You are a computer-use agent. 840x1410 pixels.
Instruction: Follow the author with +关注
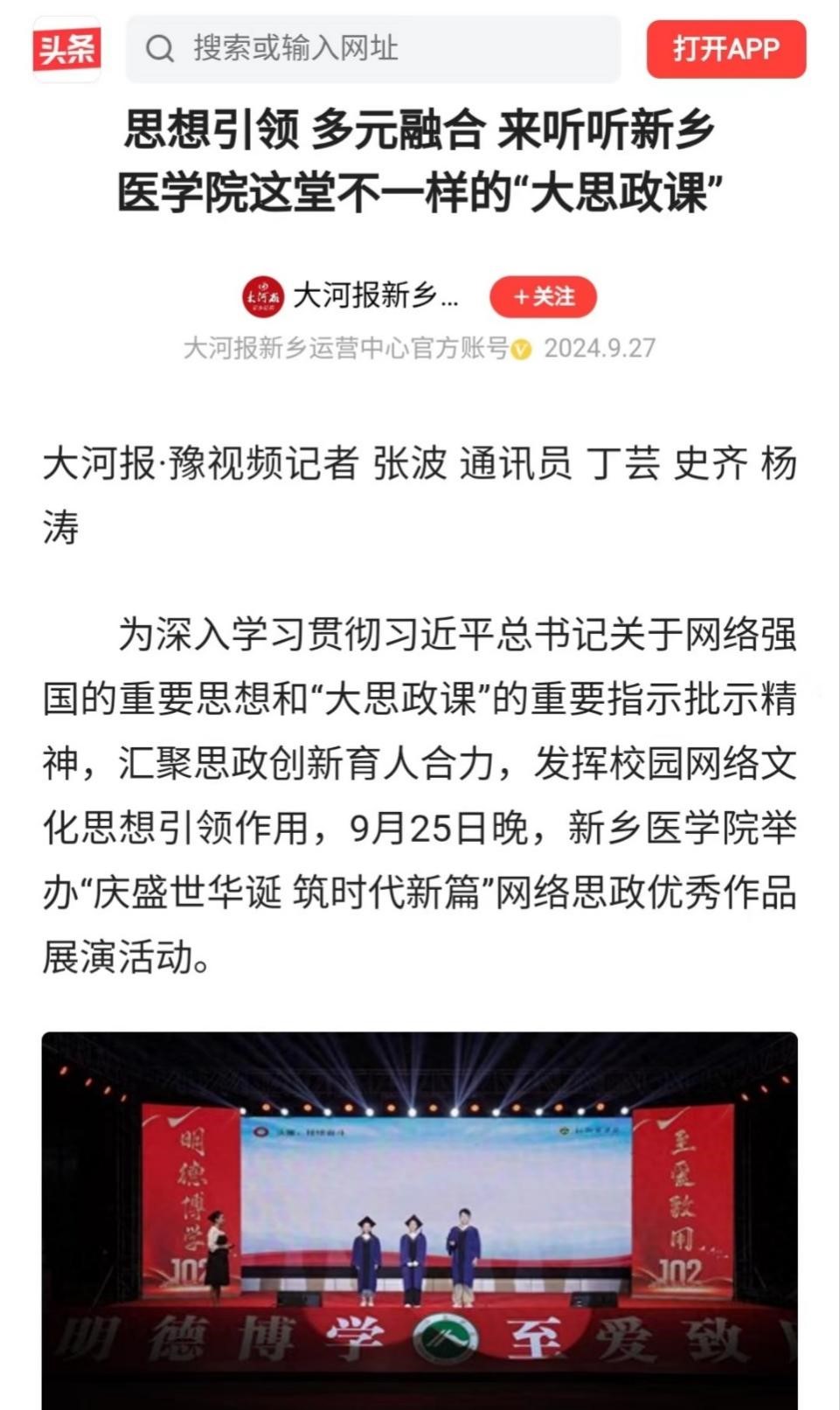[543, 297]
